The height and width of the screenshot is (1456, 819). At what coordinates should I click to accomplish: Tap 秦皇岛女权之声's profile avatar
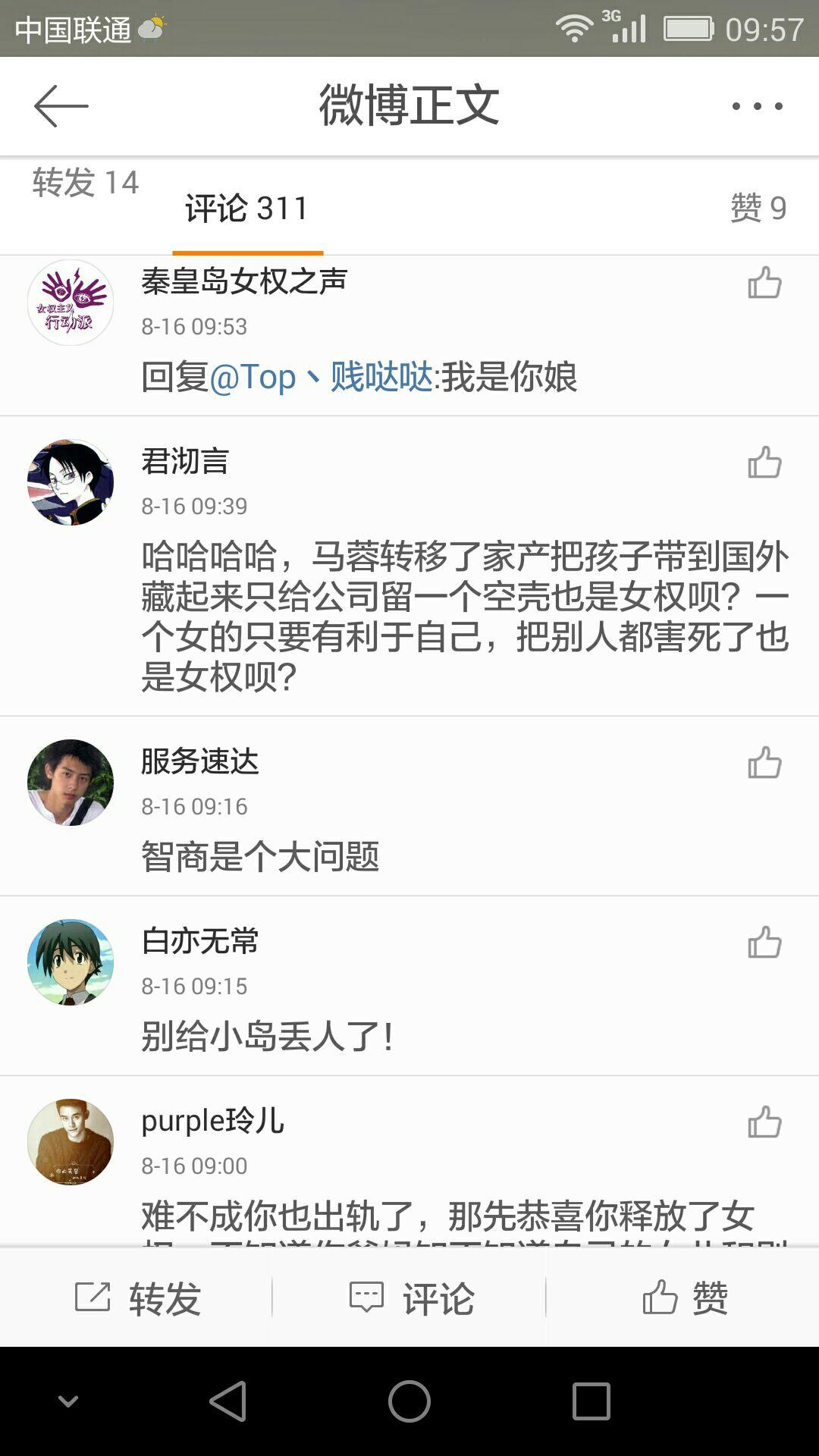click(x=71, y=302)
